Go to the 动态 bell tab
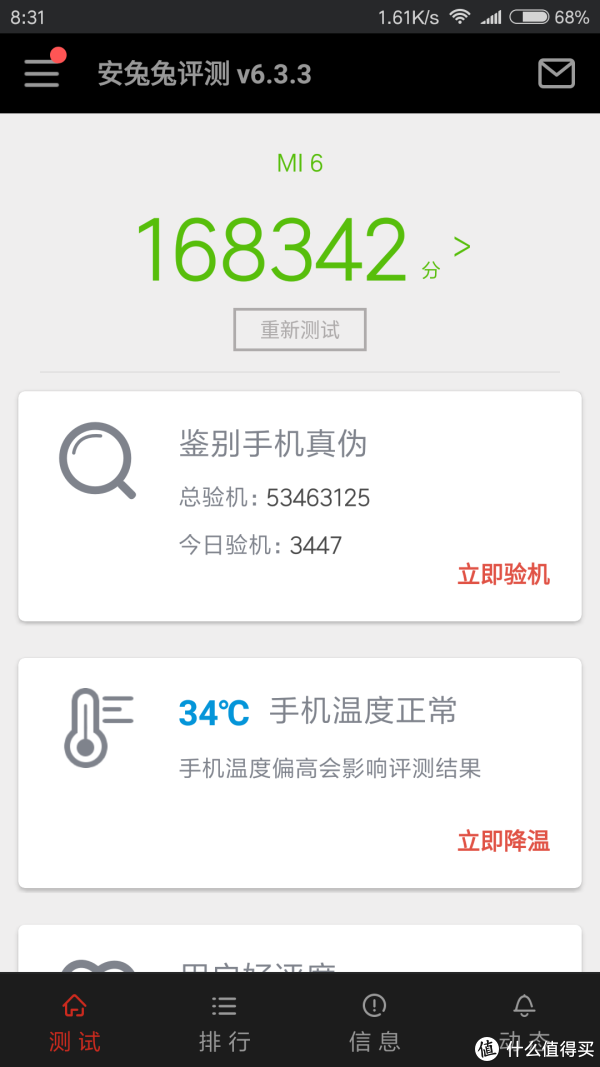Image resolution: width=600 pixels, height=1067 pixels. point(524,1023)
